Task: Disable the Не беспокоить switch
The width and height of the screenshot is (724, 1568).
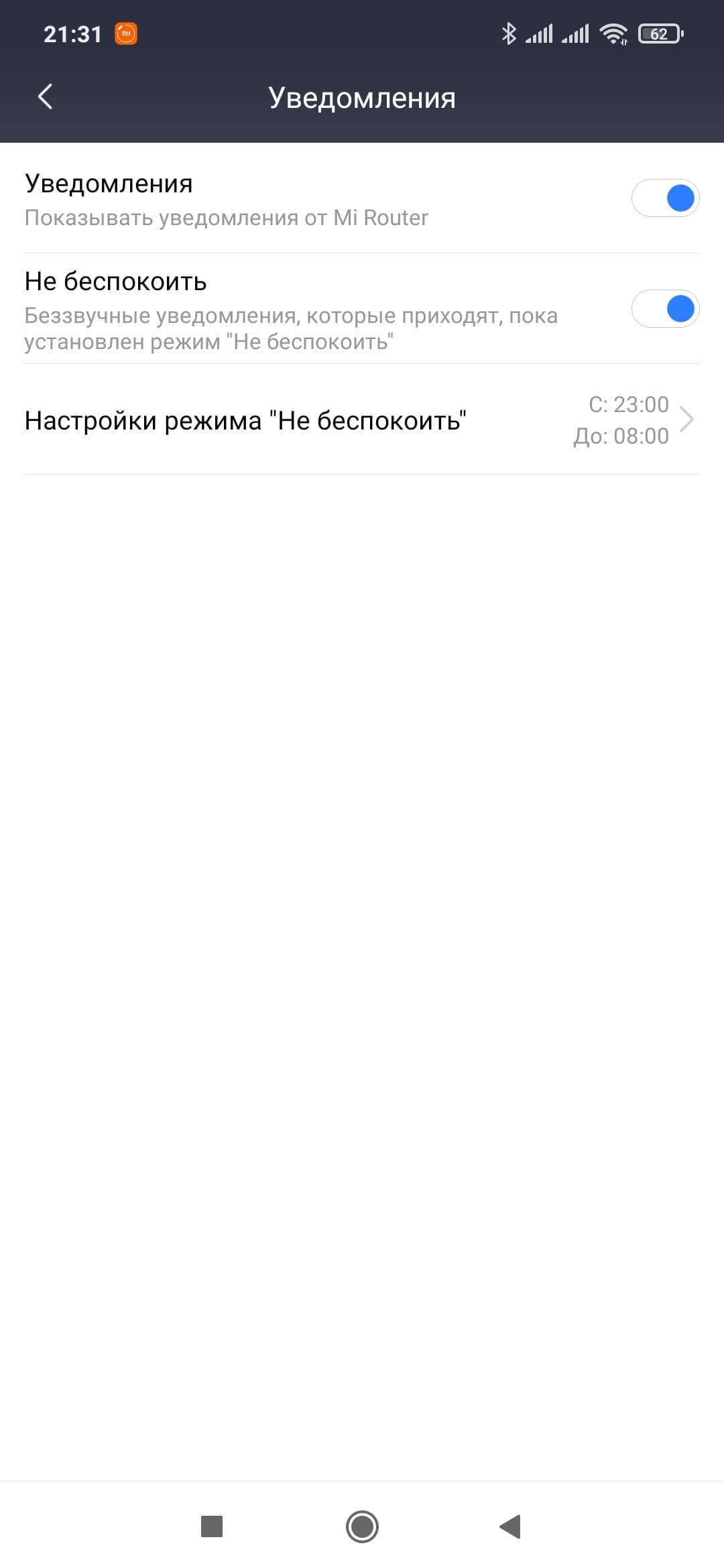Action: (665, 309)
